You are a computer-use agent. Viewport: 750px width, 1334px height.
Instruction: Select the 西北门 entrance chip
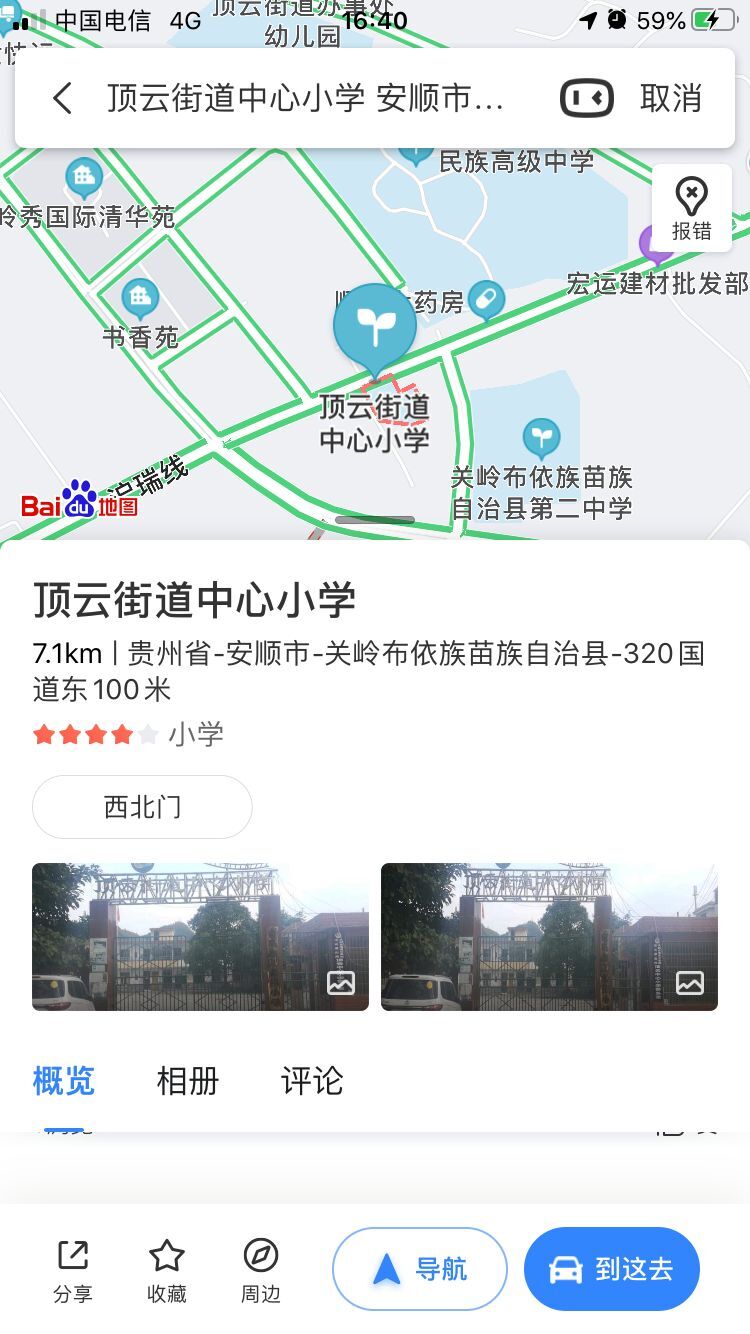pos(142,807)
